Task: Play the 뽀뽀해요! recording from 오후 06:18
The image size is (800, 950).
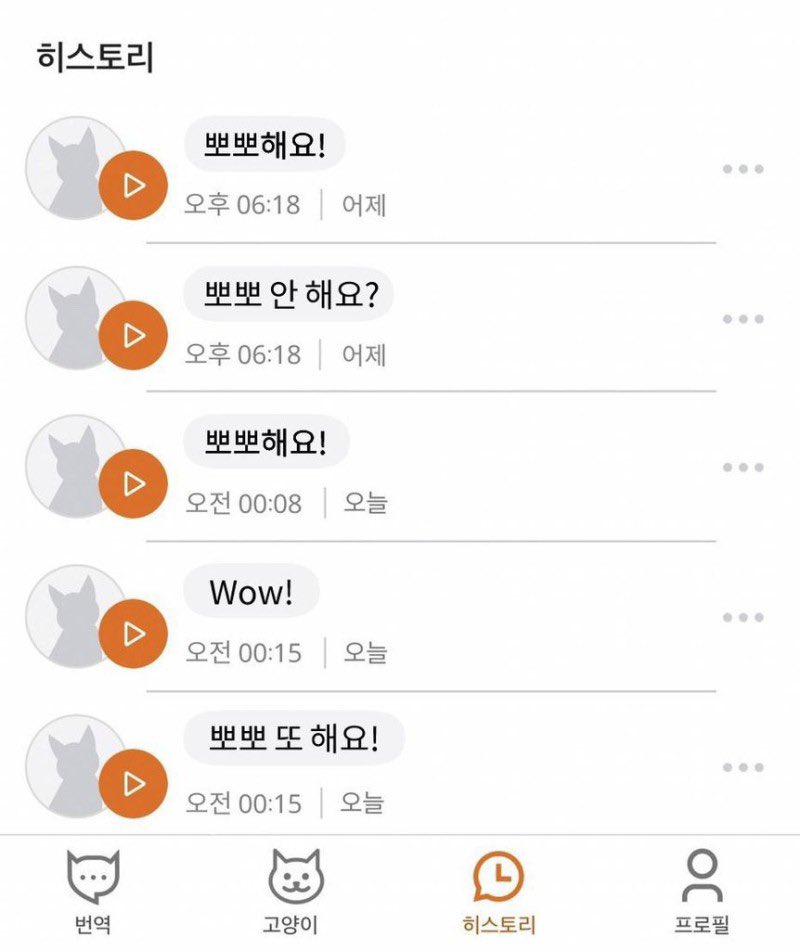Action: (x=133, y=185)
